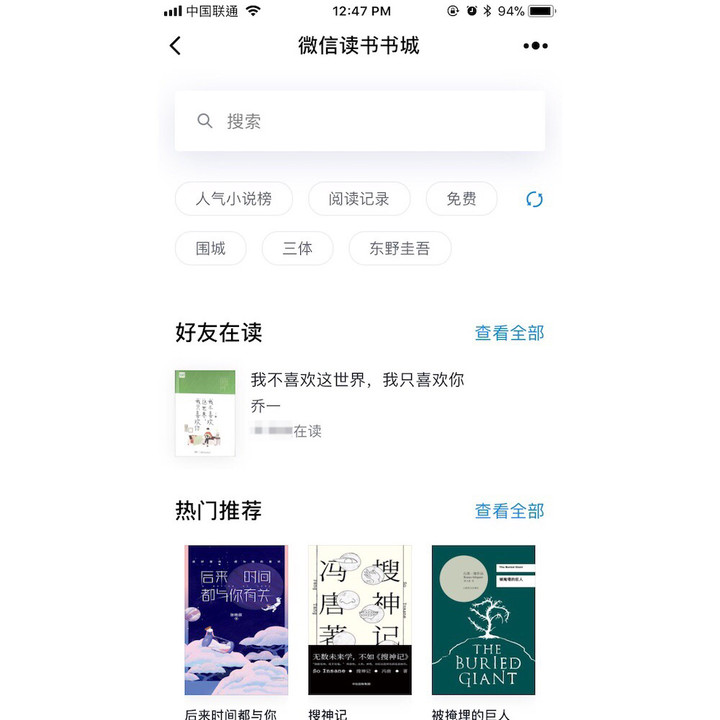Open the book 后来时间都与你有关
Viewport: 720px width, 720px height.
pyautogui.click(x=236, y=619)
